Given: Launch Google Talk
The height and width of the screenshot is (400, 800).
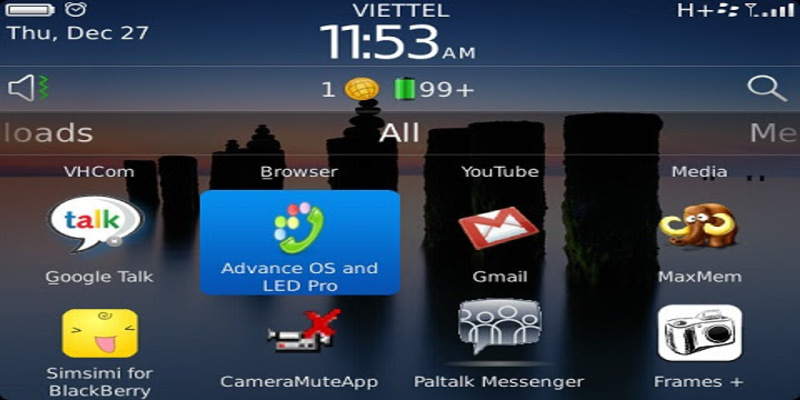Looking at the screenshot, I should pyautogui.click(x=96, y=230).
